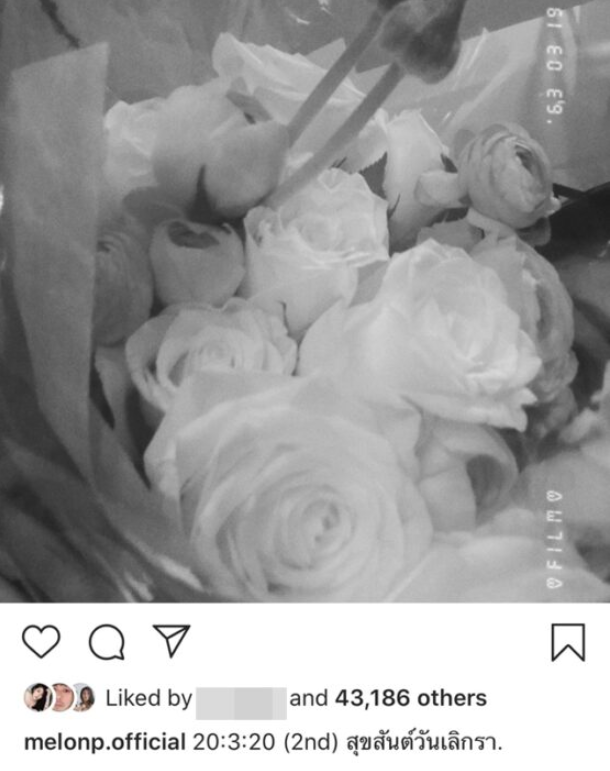610x771 pixels.
Task: Bookmark the melonp.official post
Action: point(568,642)
